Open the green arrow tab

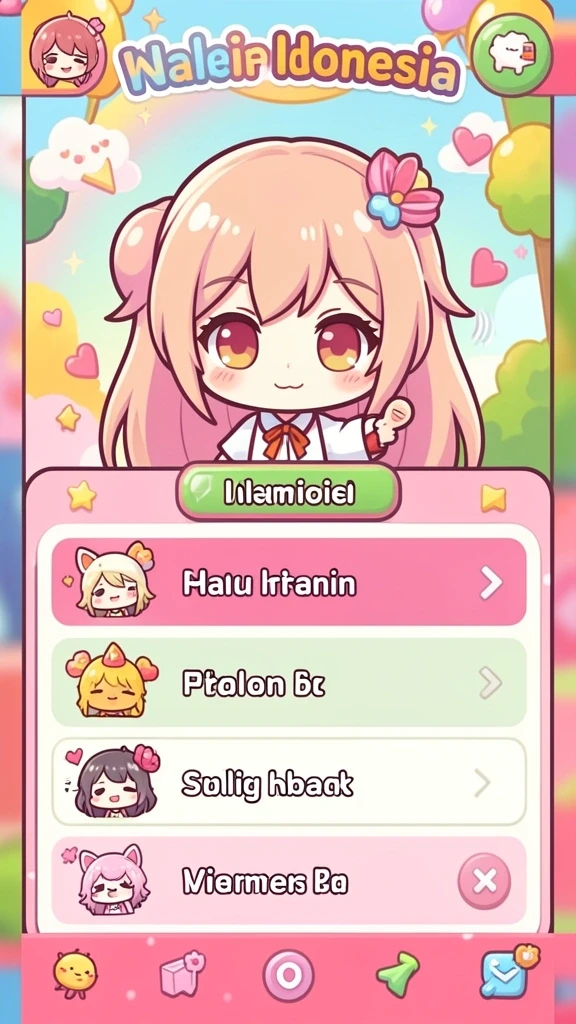(x=396, y=974)
